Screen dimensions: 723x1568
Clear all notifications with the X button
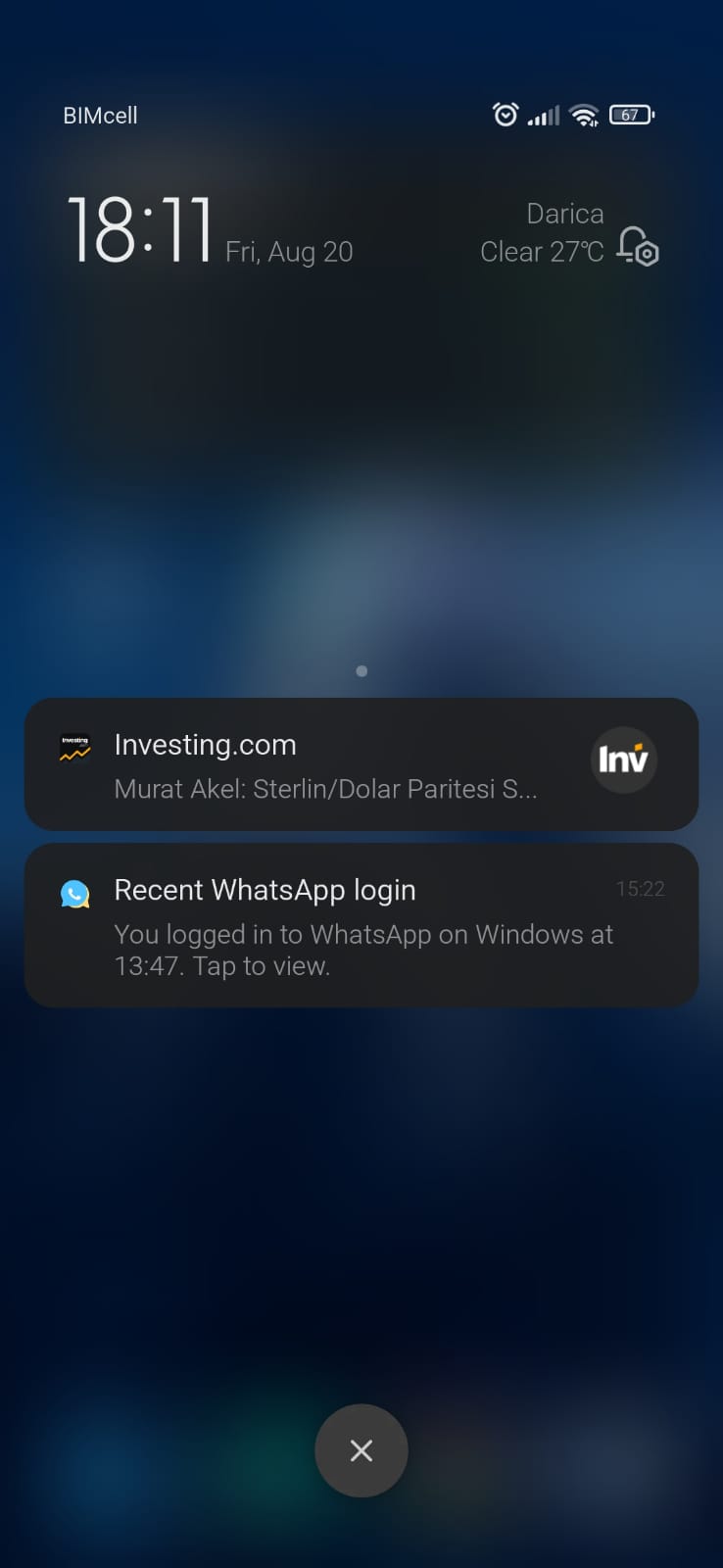(x=361, y=1450)
